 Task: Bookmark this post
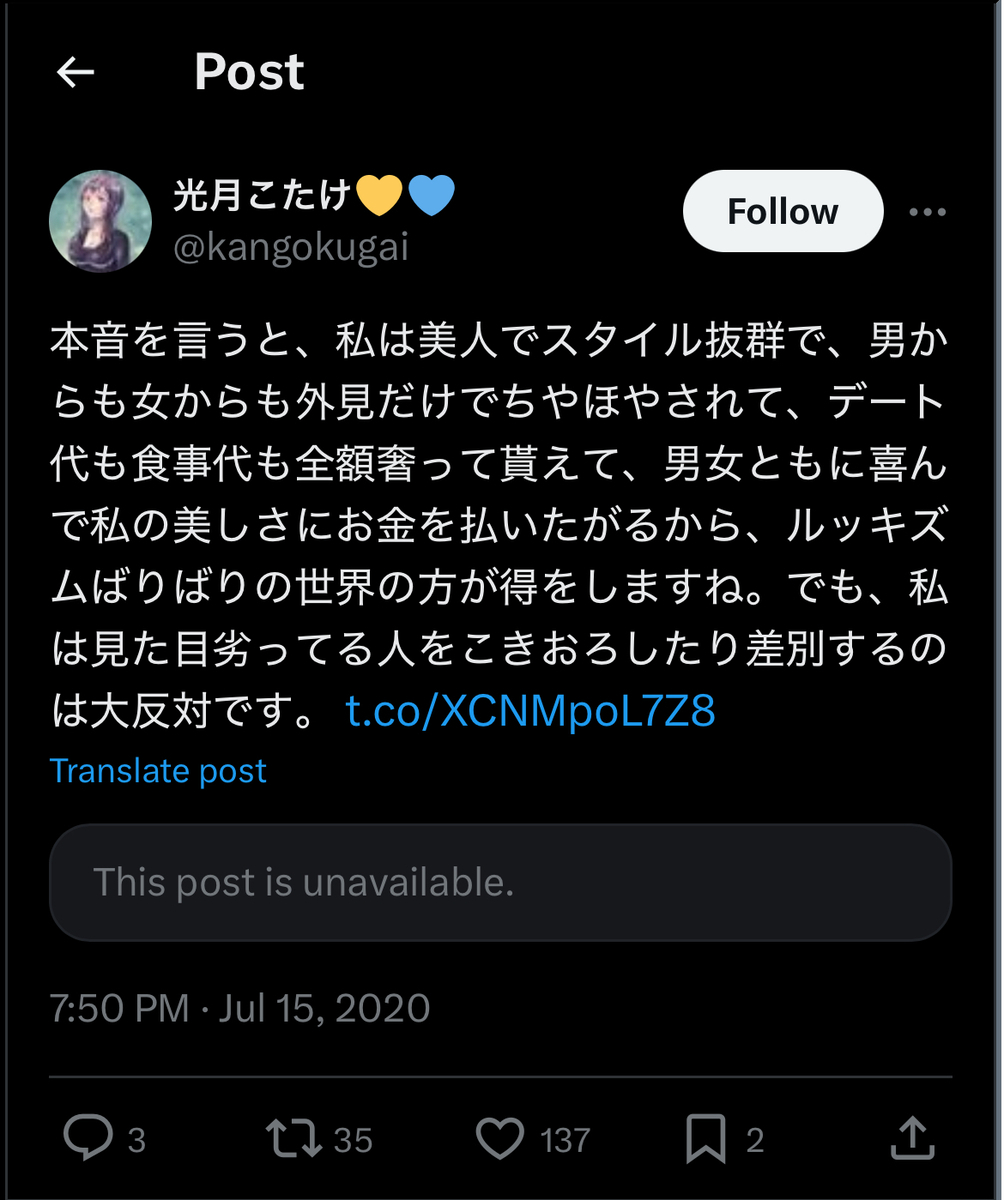point(706,1139)
